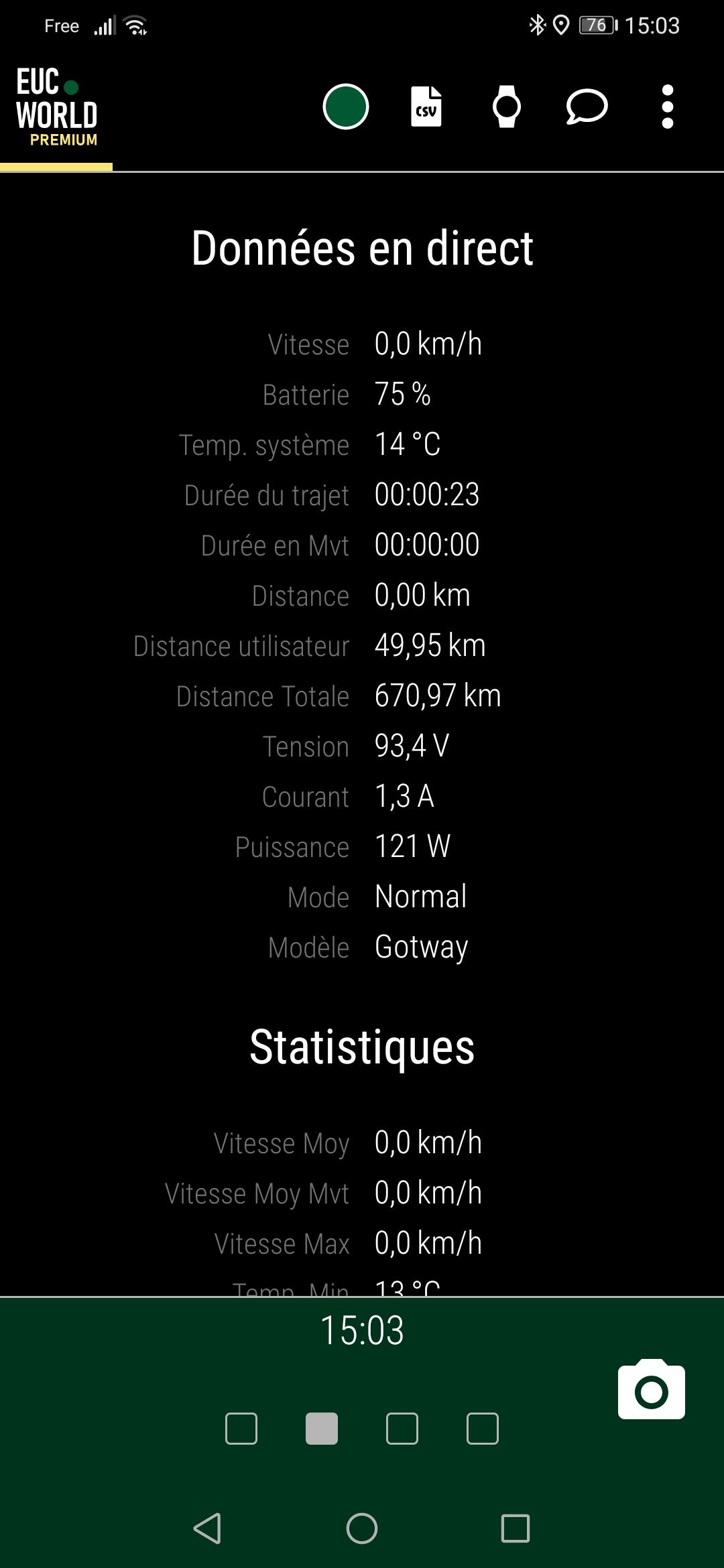Go to the first page indicator

click(x=241, y=1429)
